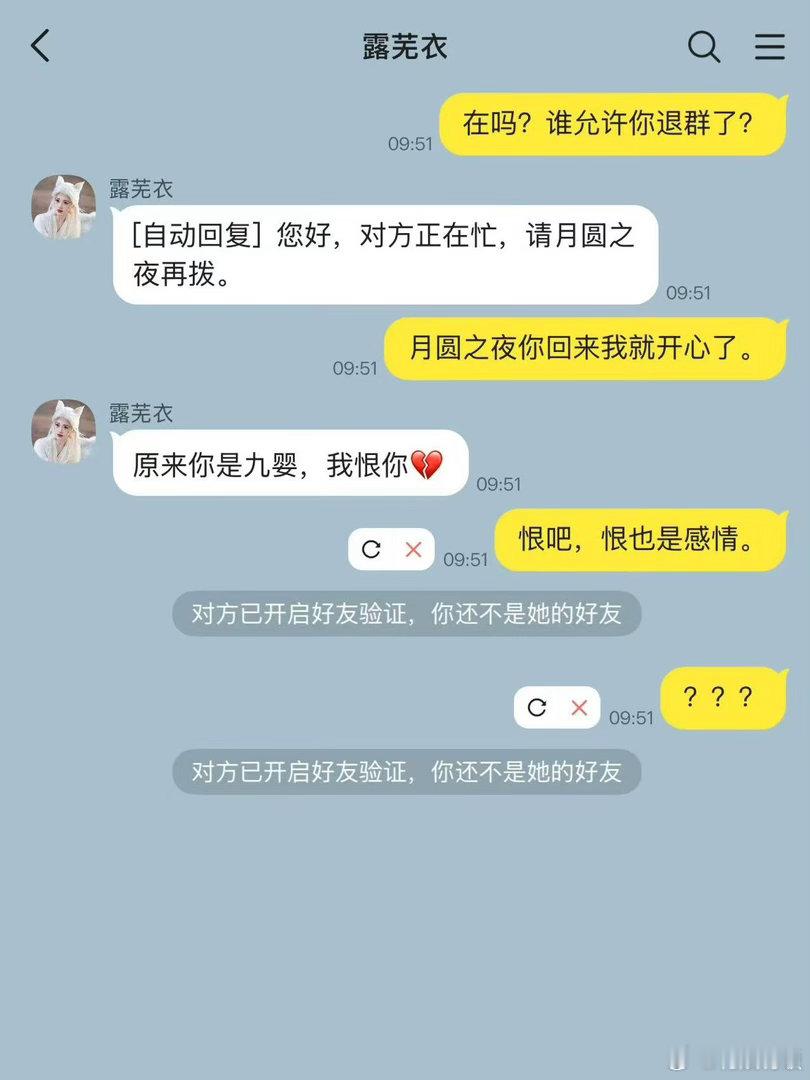The height and width of the screenshot is (1080, 810).
Task: Tap the red X to cancel first failed message
Action: tap(415, 549)
